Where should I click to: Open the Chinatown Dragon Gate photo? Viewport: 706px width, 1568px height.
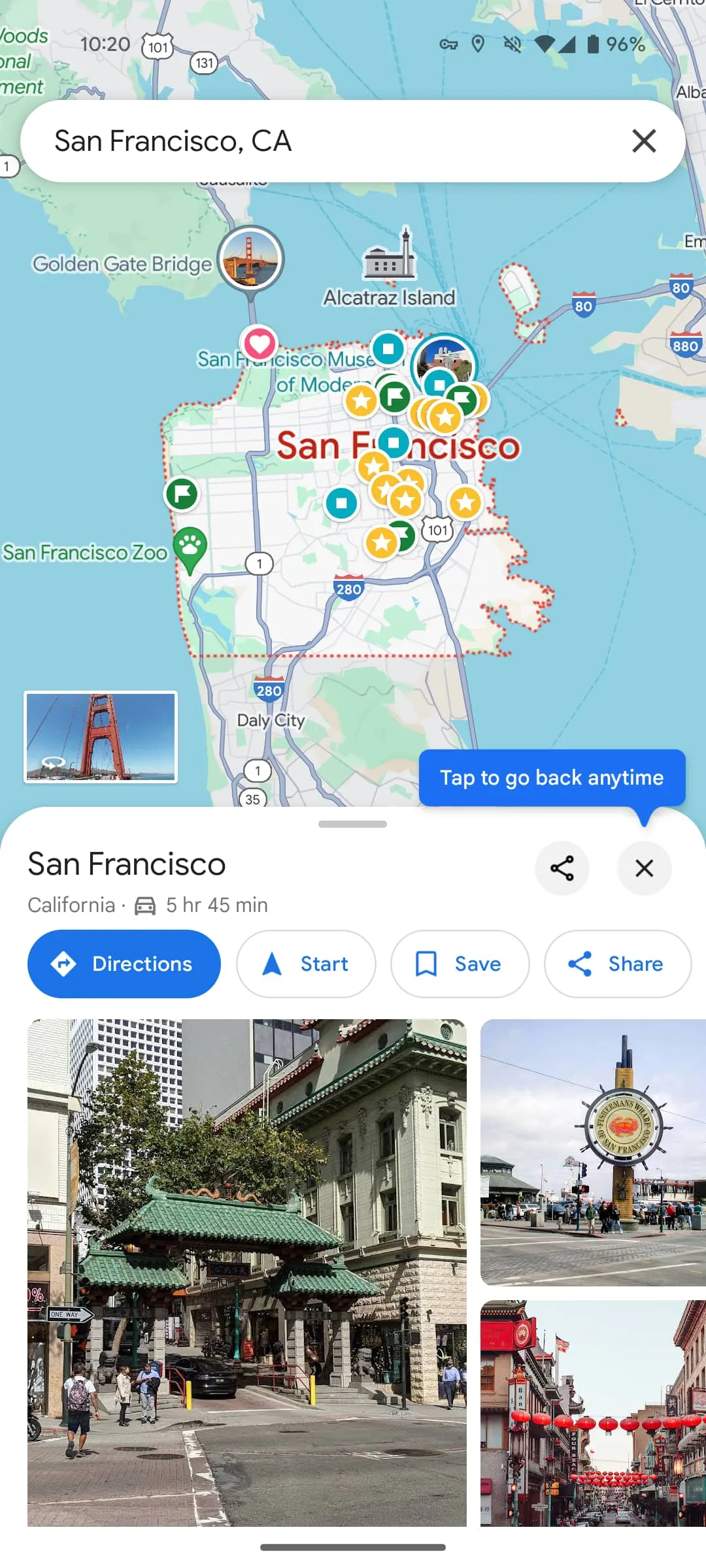point(246,1272)
